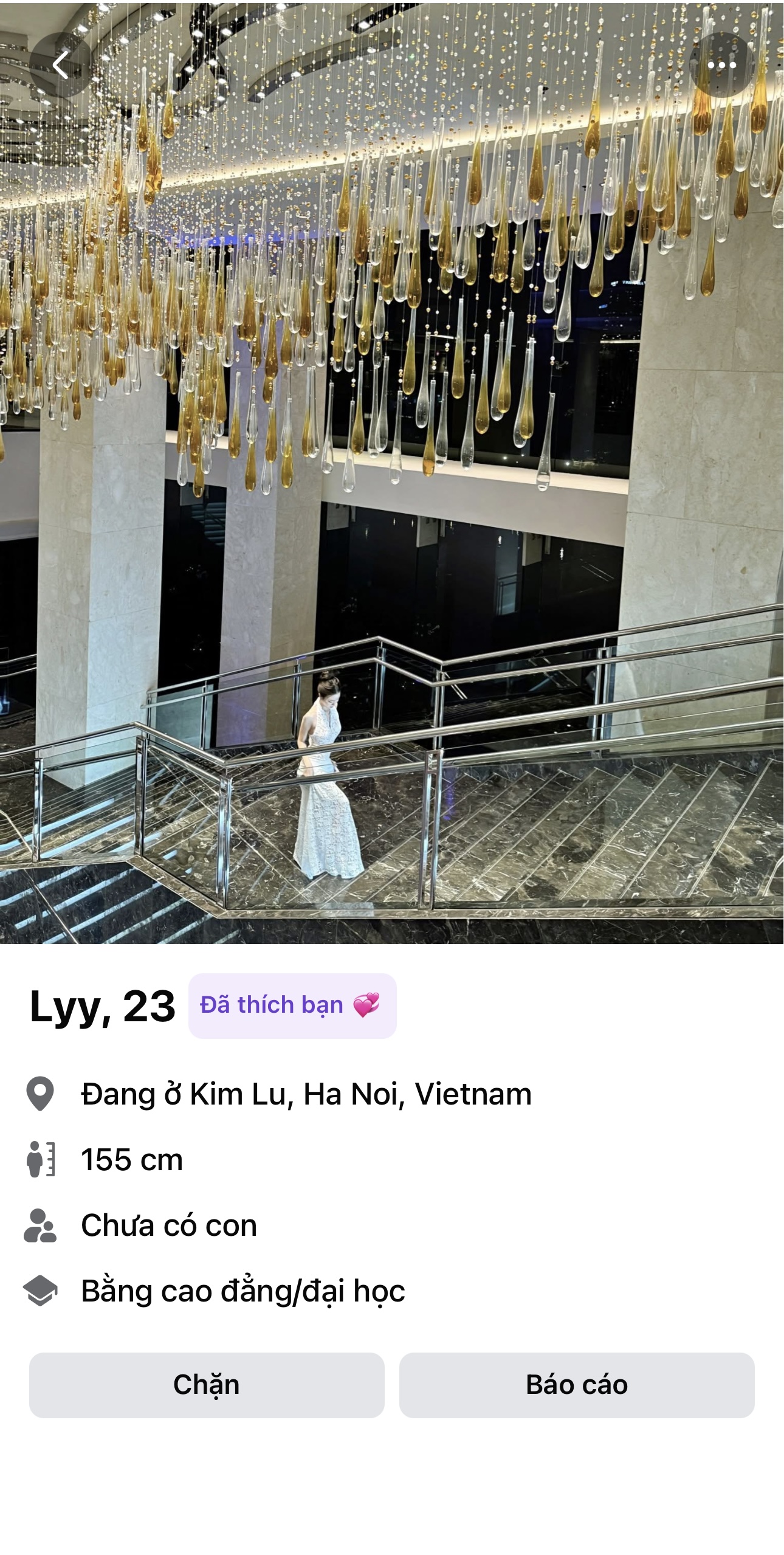
Task: Report this profile with Báo cáo
Action: click(576, 1385)
